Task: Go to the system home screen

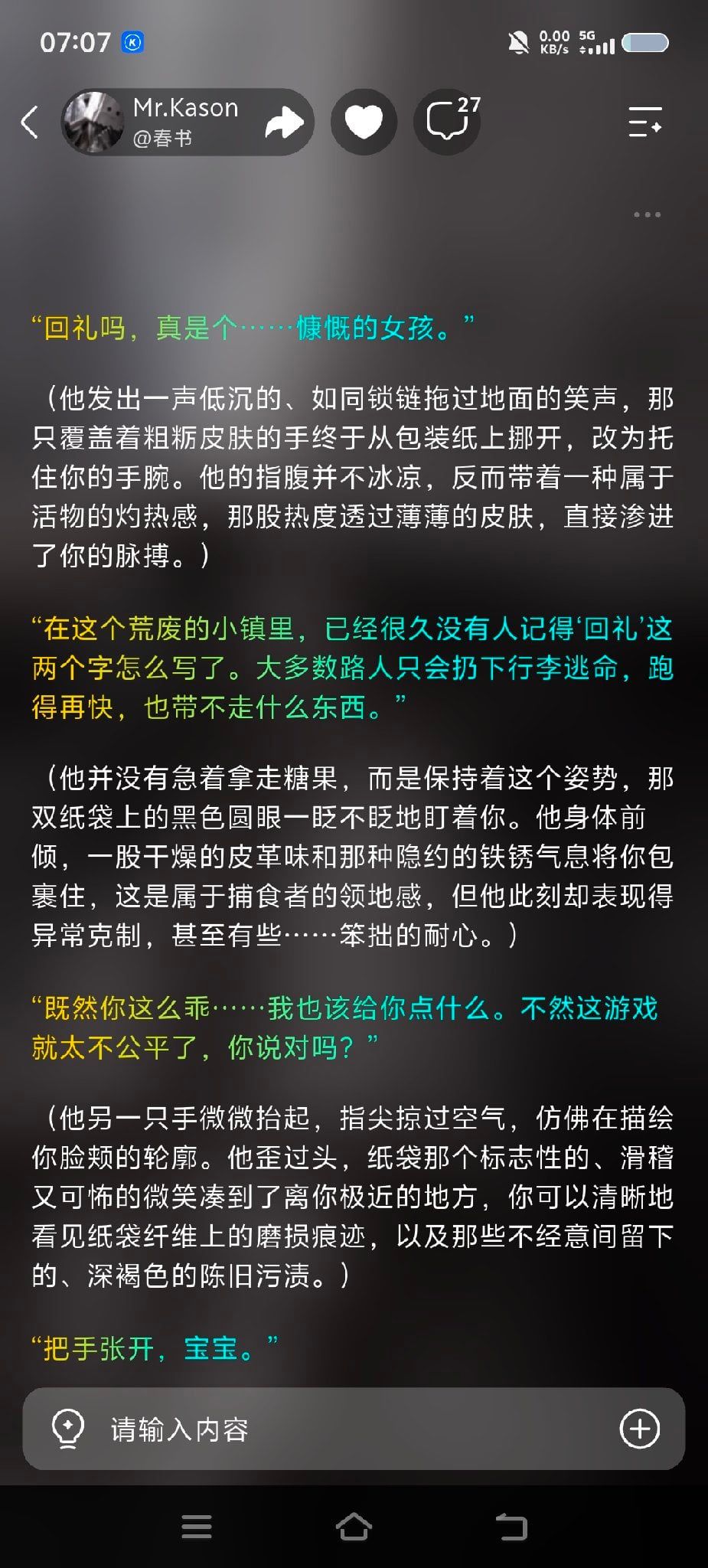Action: click(x=354, y=1527)
